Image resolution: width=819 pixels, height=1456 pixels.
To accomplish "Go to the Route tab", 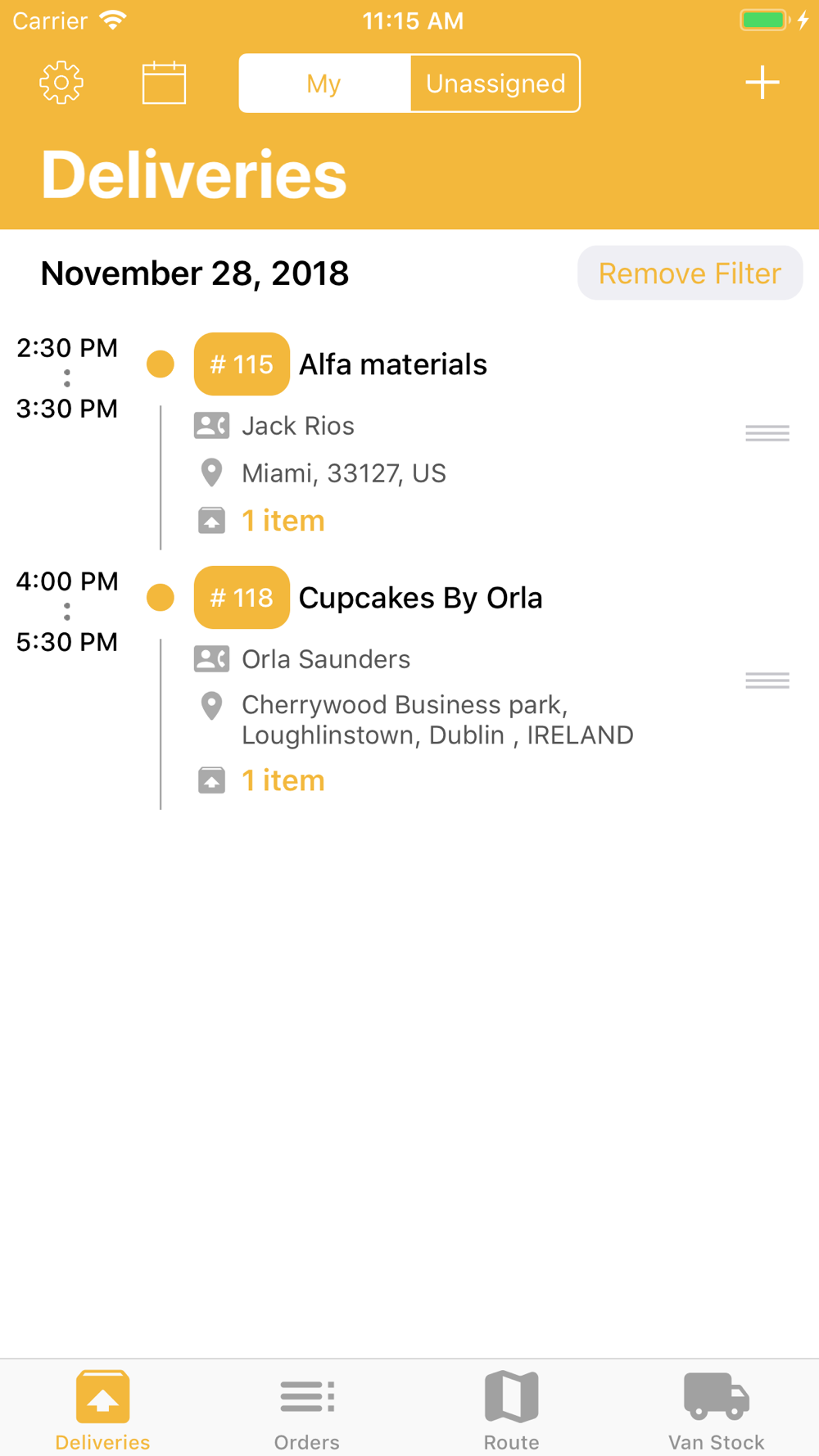I will 512,1410.
